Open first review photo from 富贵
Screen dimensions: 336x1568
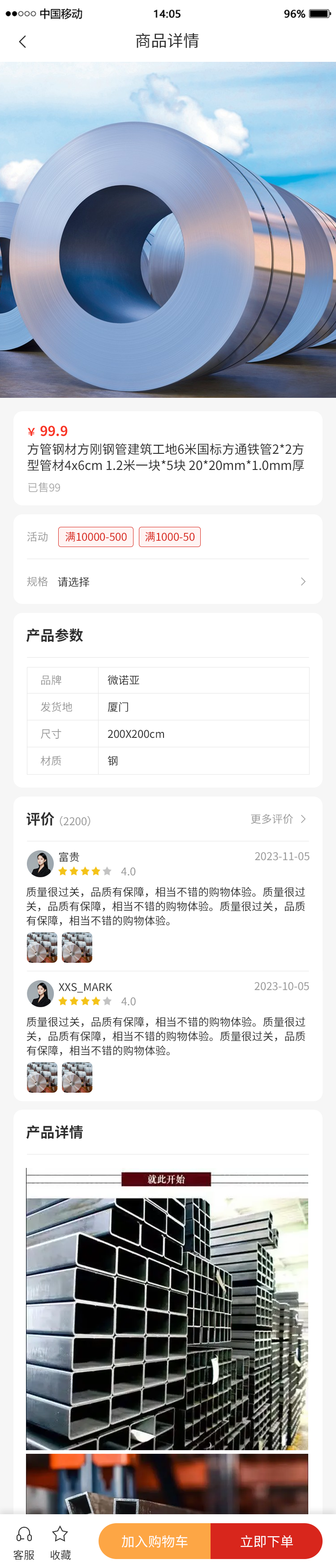point(42,948)
